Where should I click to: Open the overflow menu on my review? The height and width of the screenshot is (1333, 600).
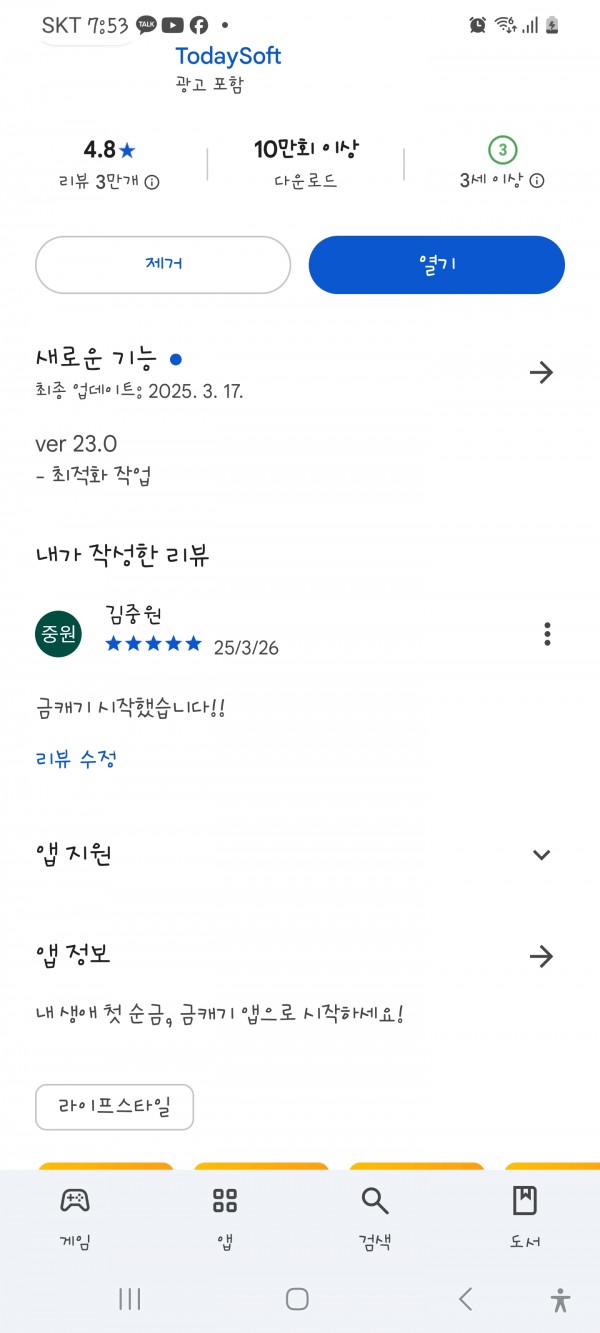click(x=547, y=633)
